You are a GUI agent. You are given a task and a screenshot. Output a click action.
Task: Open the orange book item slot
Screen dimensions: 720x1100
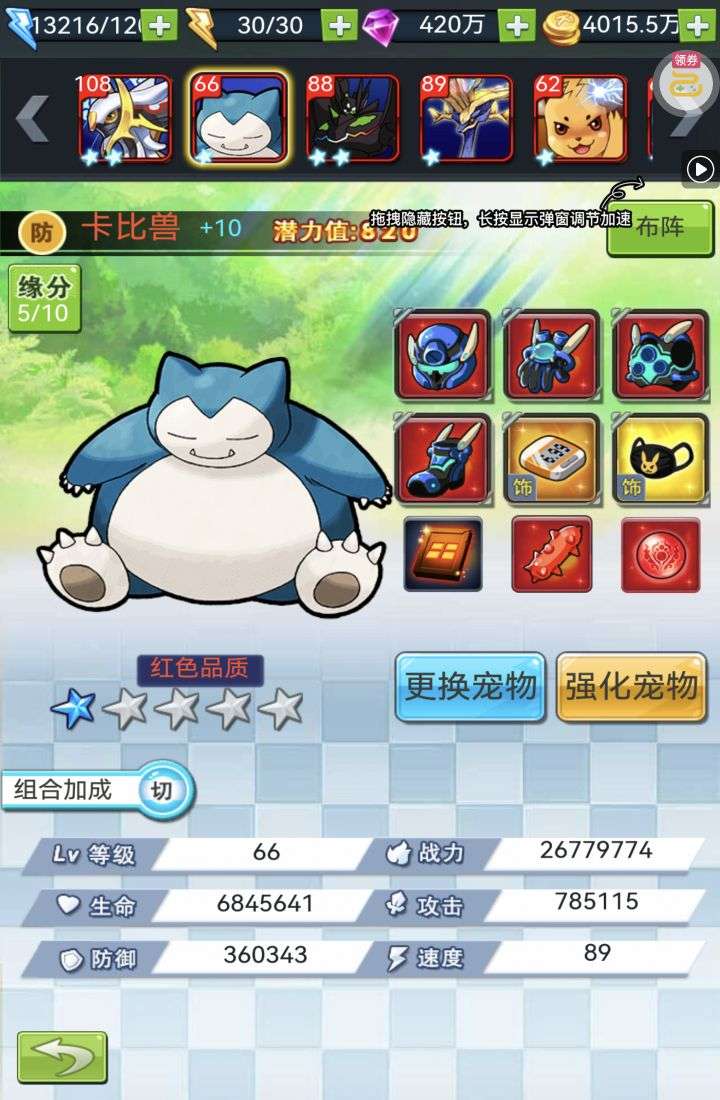(x=442, y=553)
